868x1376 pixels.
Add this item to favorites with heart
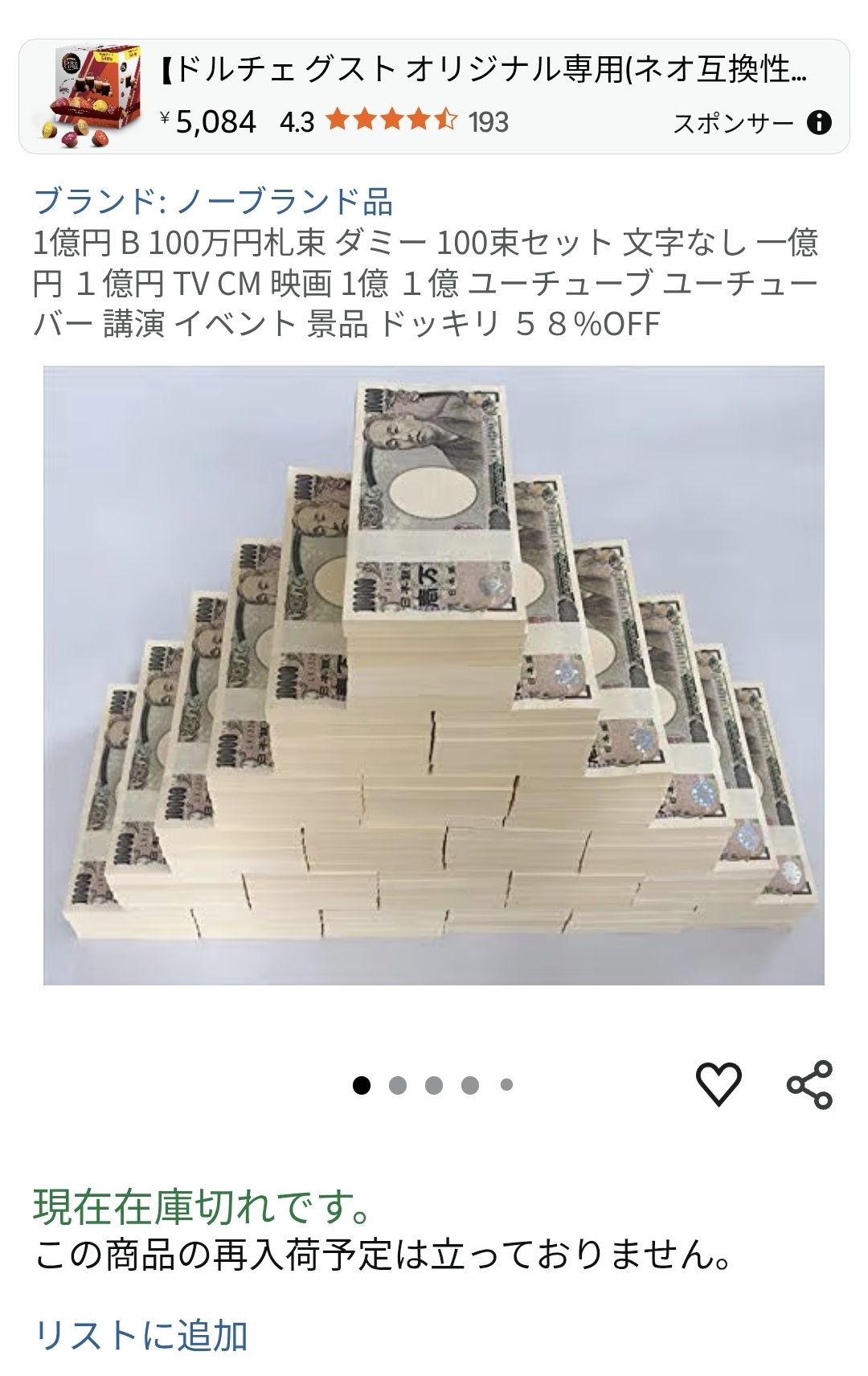click(718, 1084)
